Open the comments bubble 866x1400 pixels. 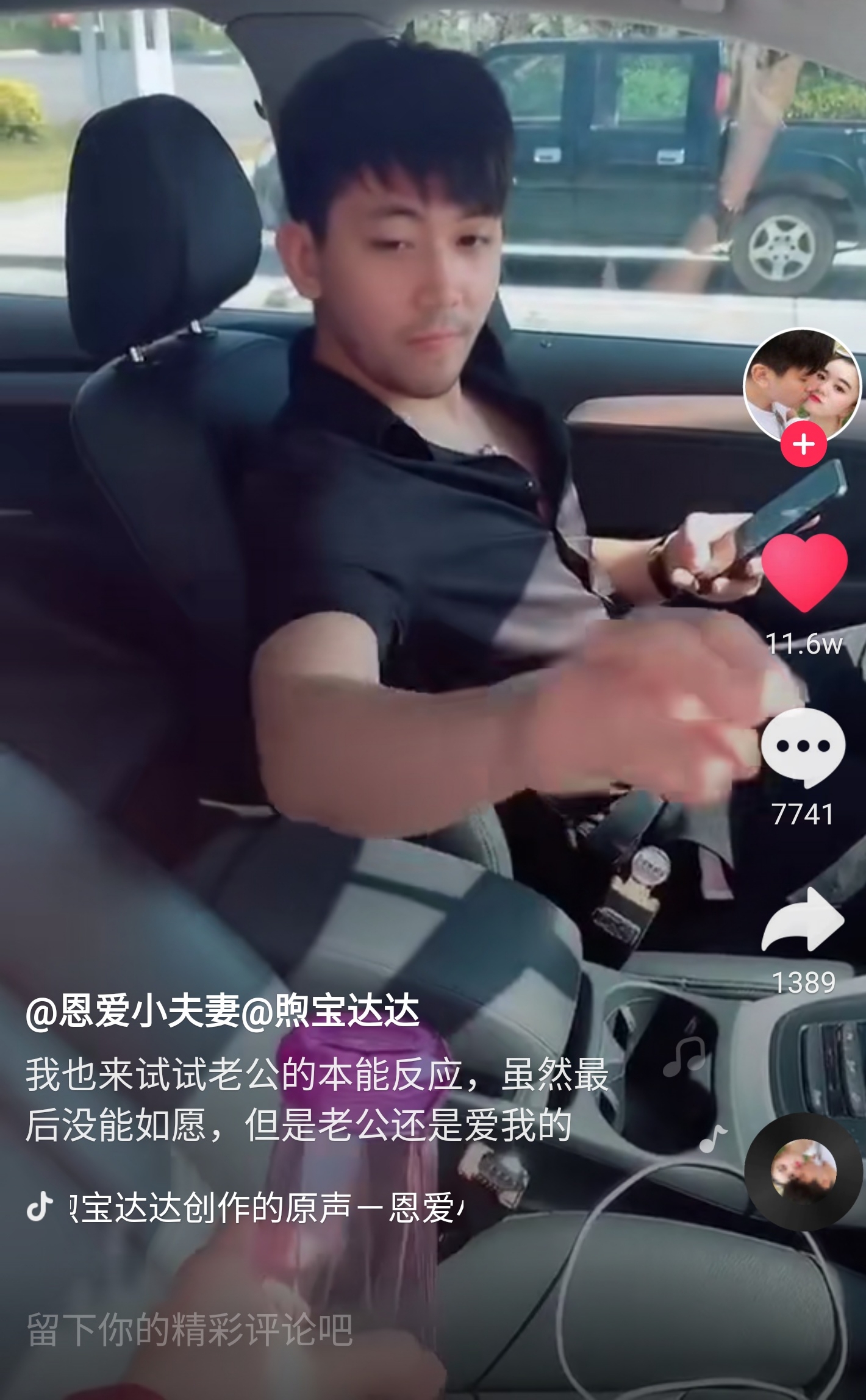(803, 749)
